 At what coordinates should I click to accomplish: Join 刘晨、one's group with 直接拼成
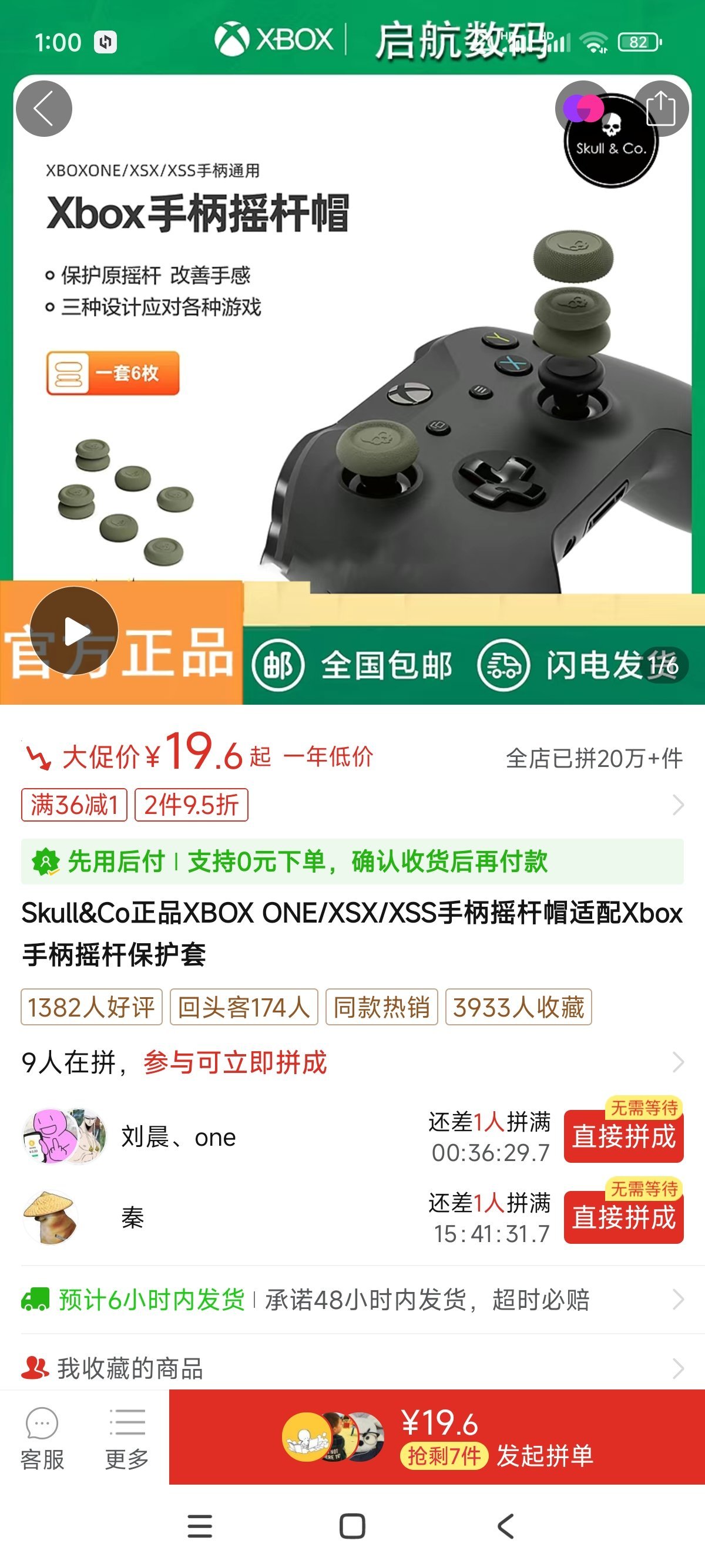(x=623, y=1136)
